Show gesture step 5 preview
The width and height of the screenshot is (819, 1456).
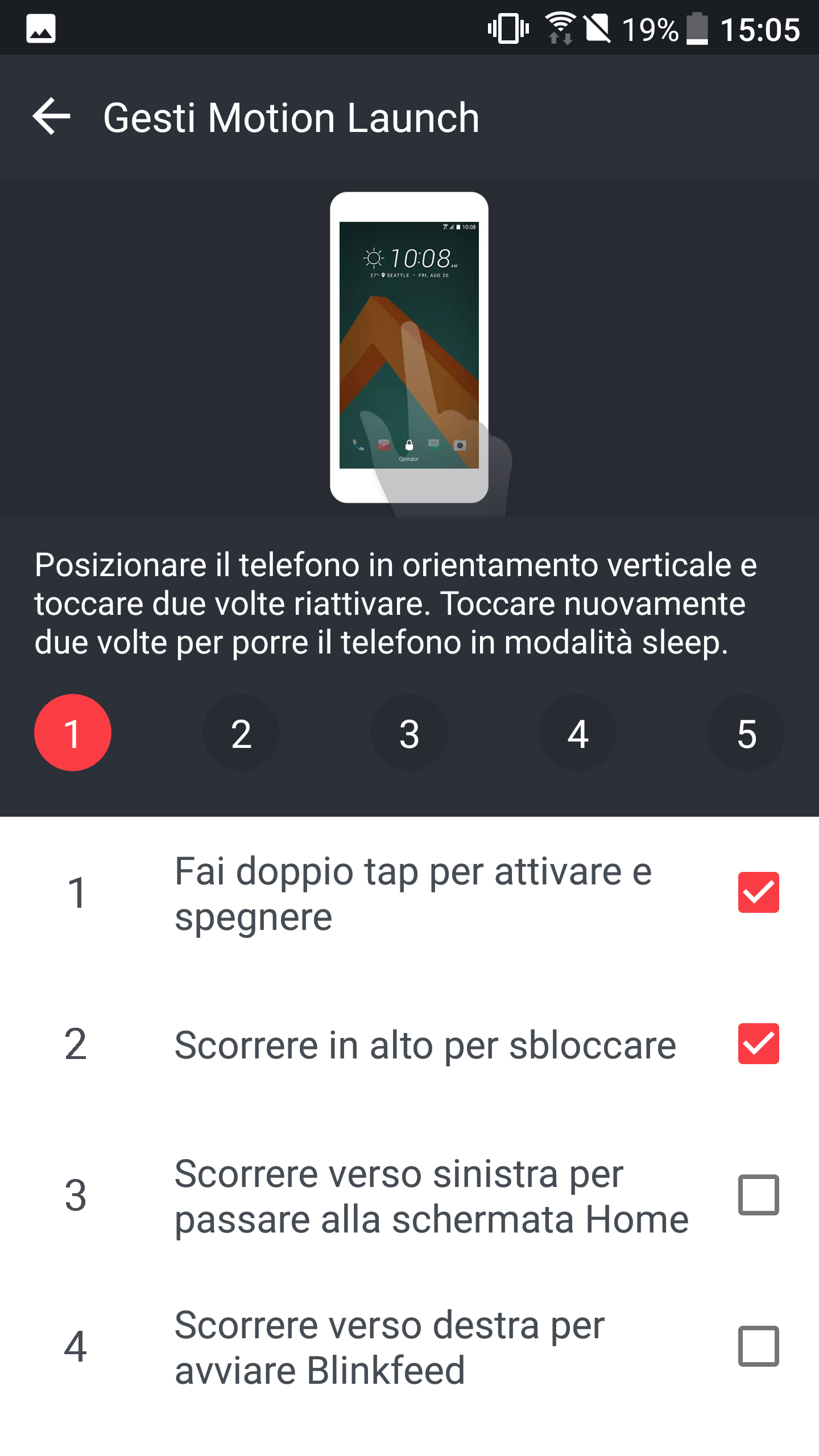(746, 733)
